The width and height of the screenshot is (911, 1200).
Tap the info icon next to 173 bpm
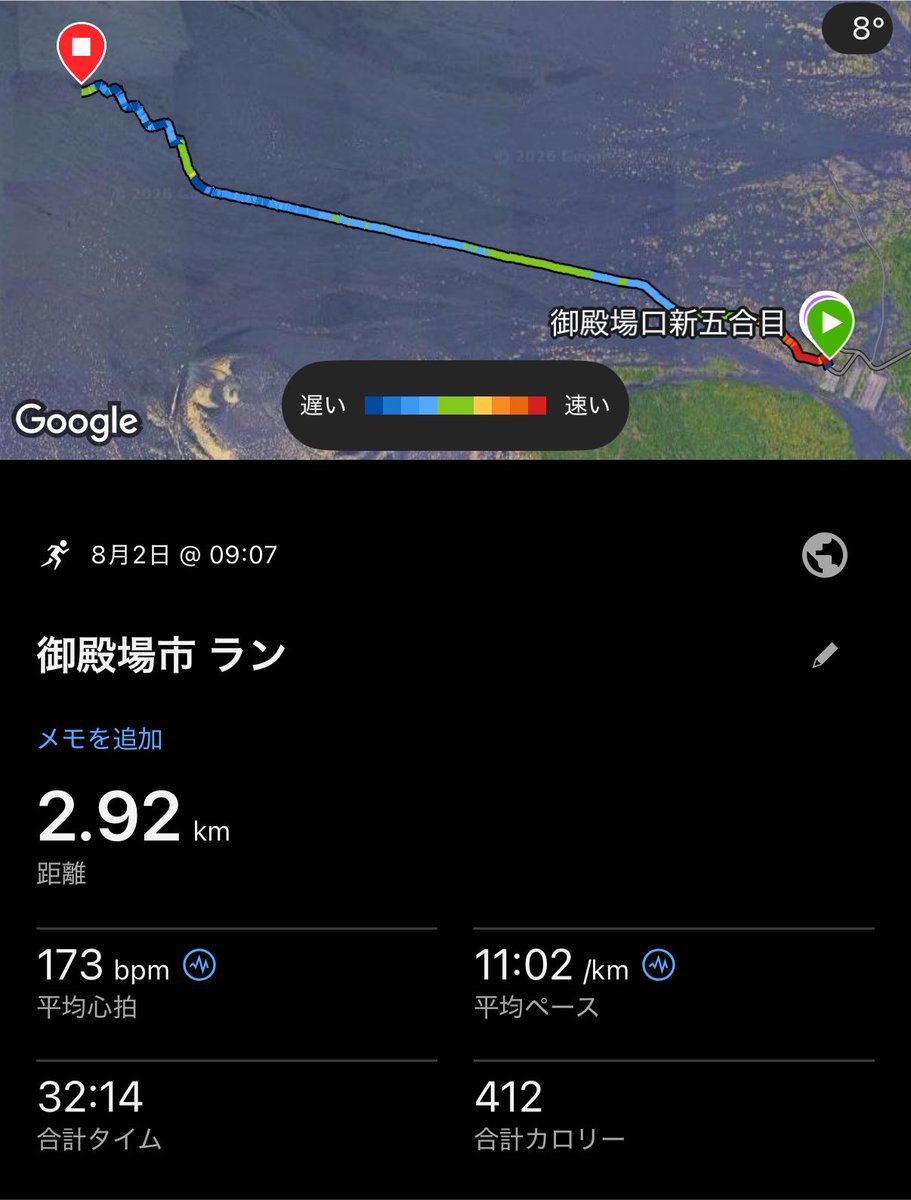pyautogui.click(x=200, y=965)
